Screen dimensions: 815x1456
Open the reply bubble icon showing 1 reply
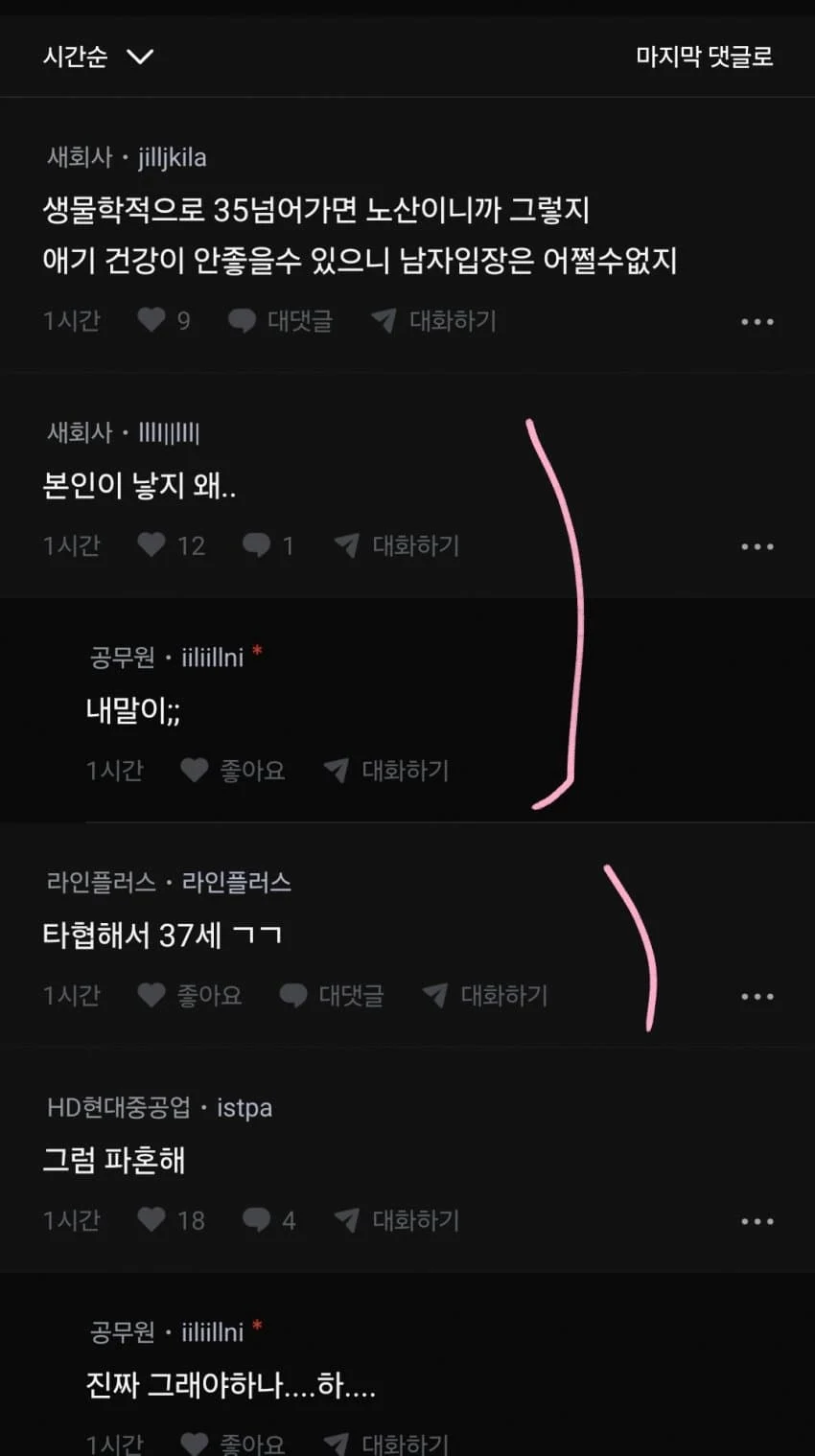coord(255,545)
